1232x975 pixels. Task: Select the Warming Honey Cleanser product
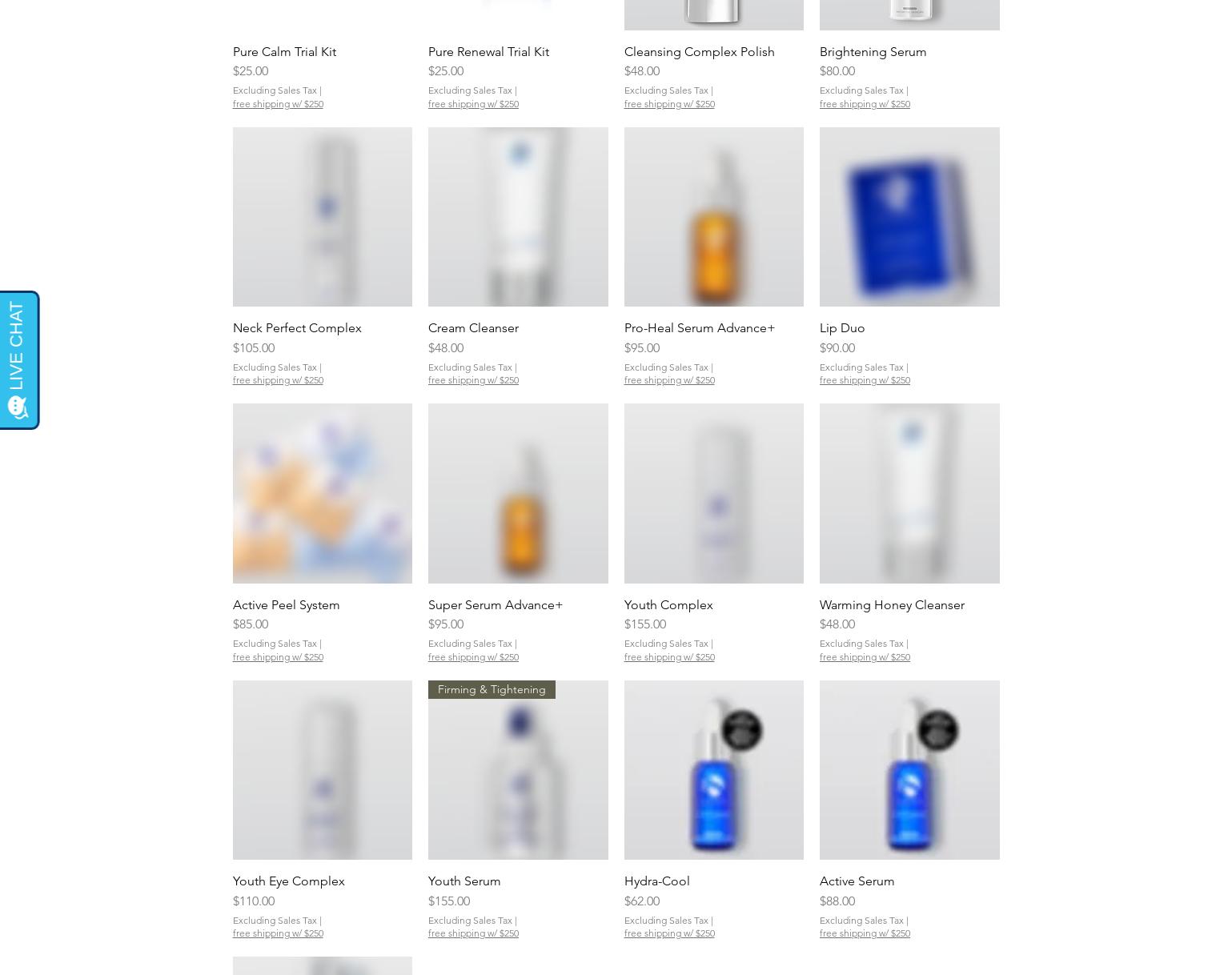point(909,493)
